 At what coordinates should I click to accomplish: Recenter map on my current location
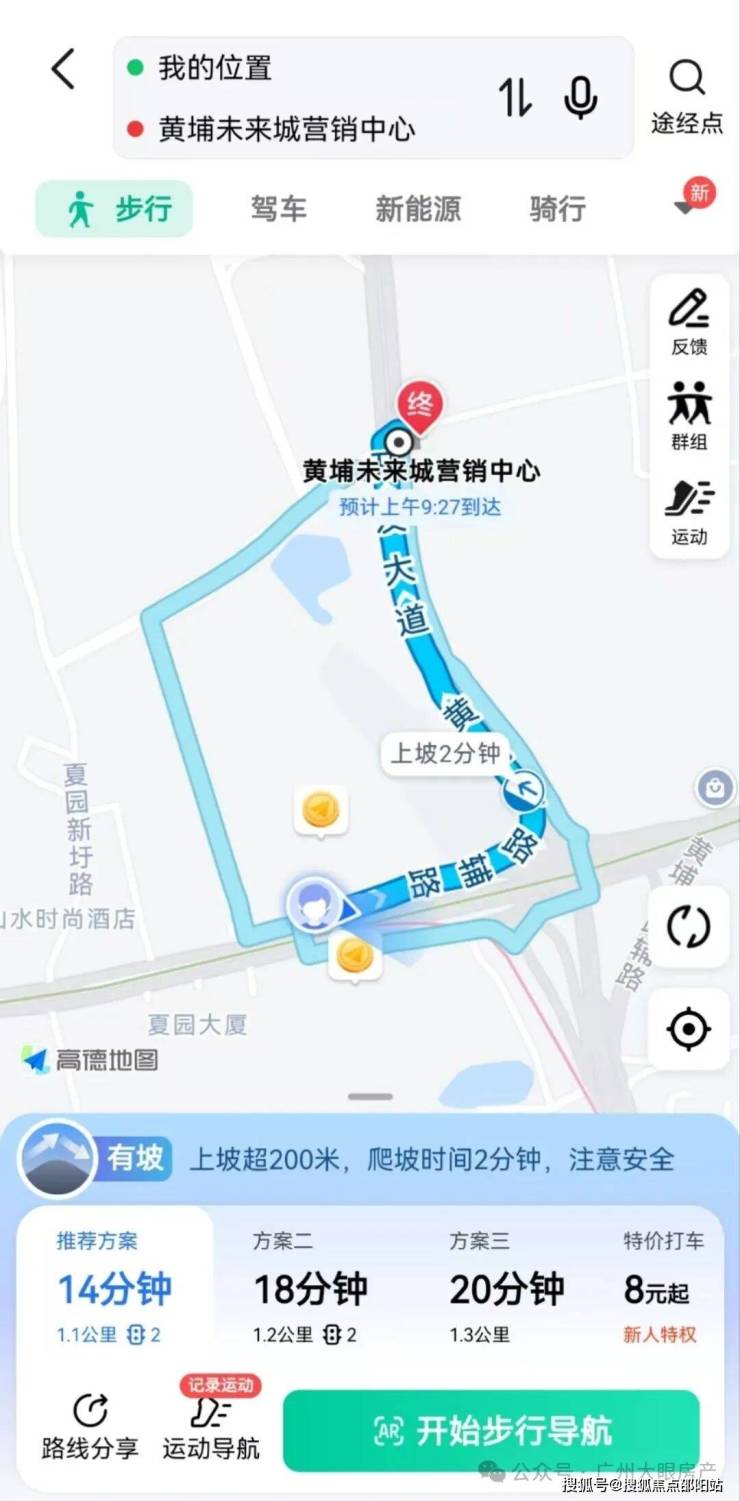click(688, 1029)
